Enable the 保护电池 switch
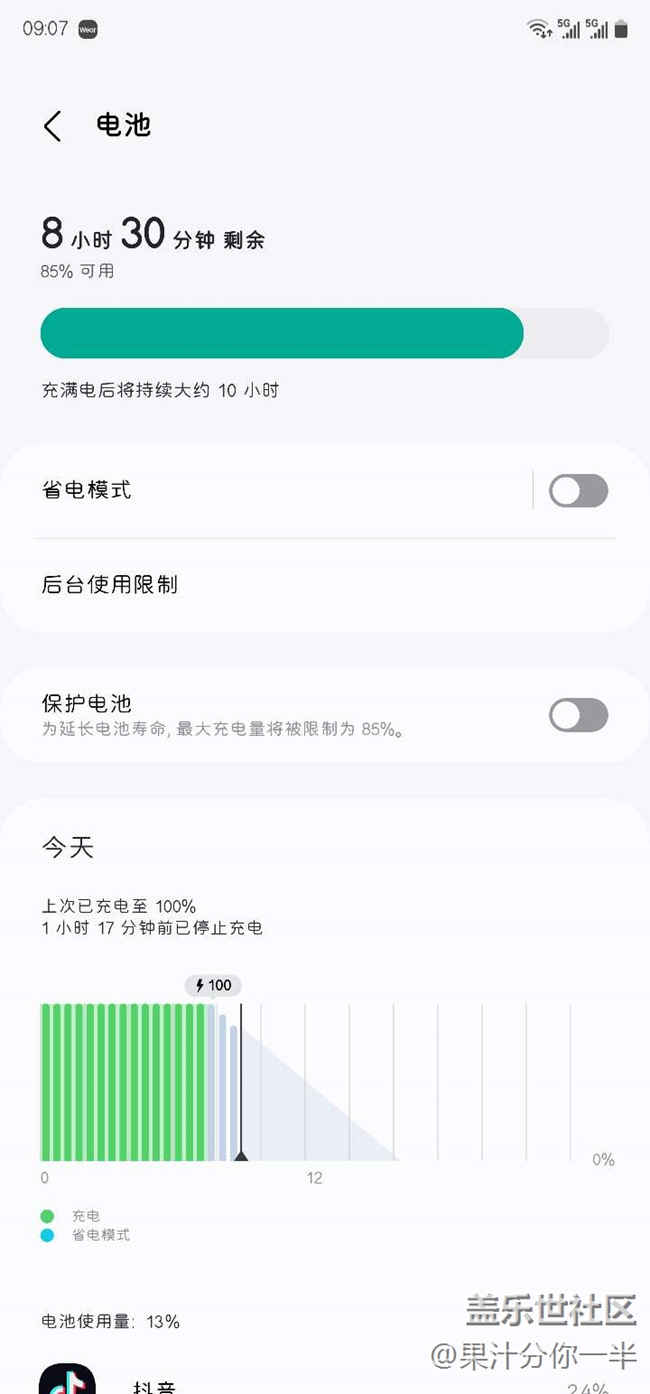This screenshot has width=650, height=1394. [x=578, y=715]
